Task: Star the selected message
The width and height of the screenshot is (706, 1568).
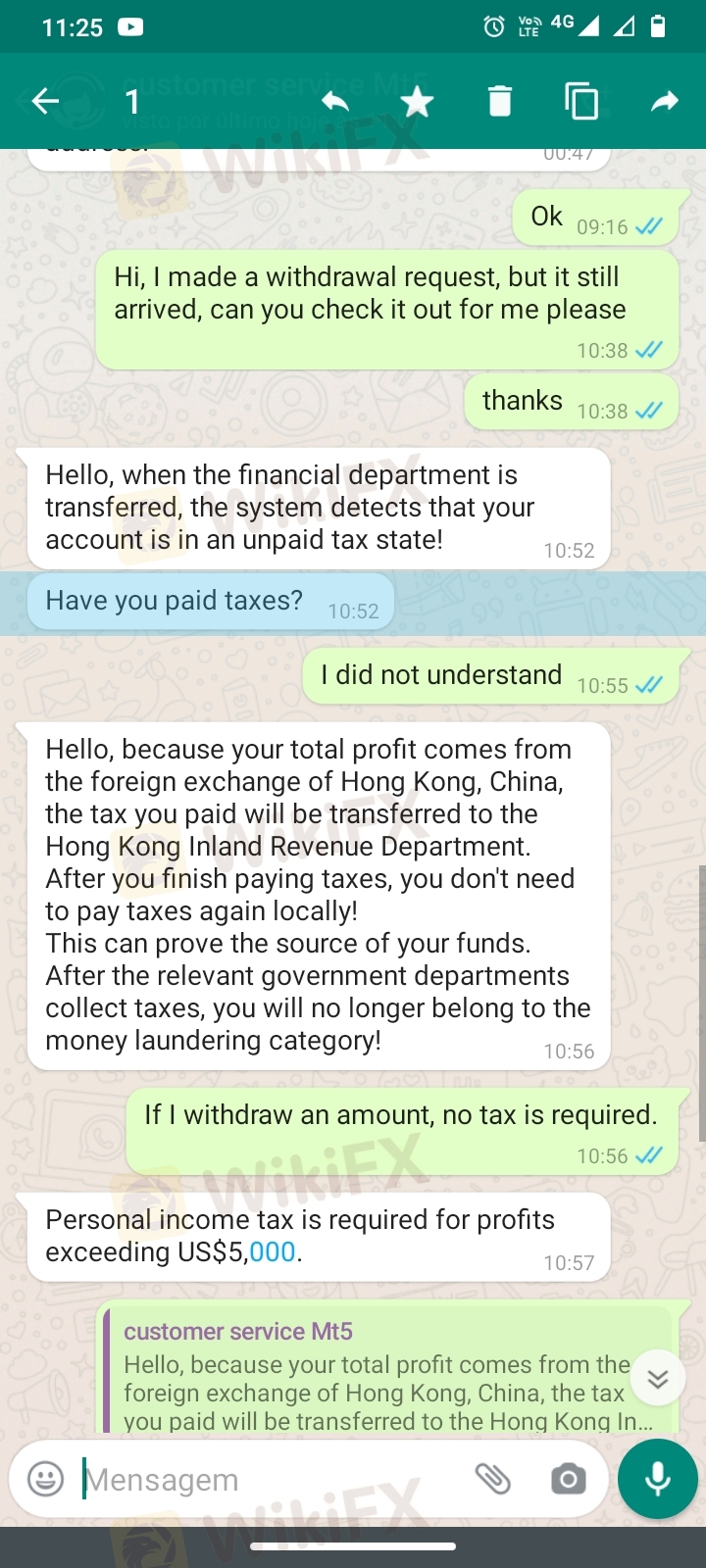Action: coord(417,101)
